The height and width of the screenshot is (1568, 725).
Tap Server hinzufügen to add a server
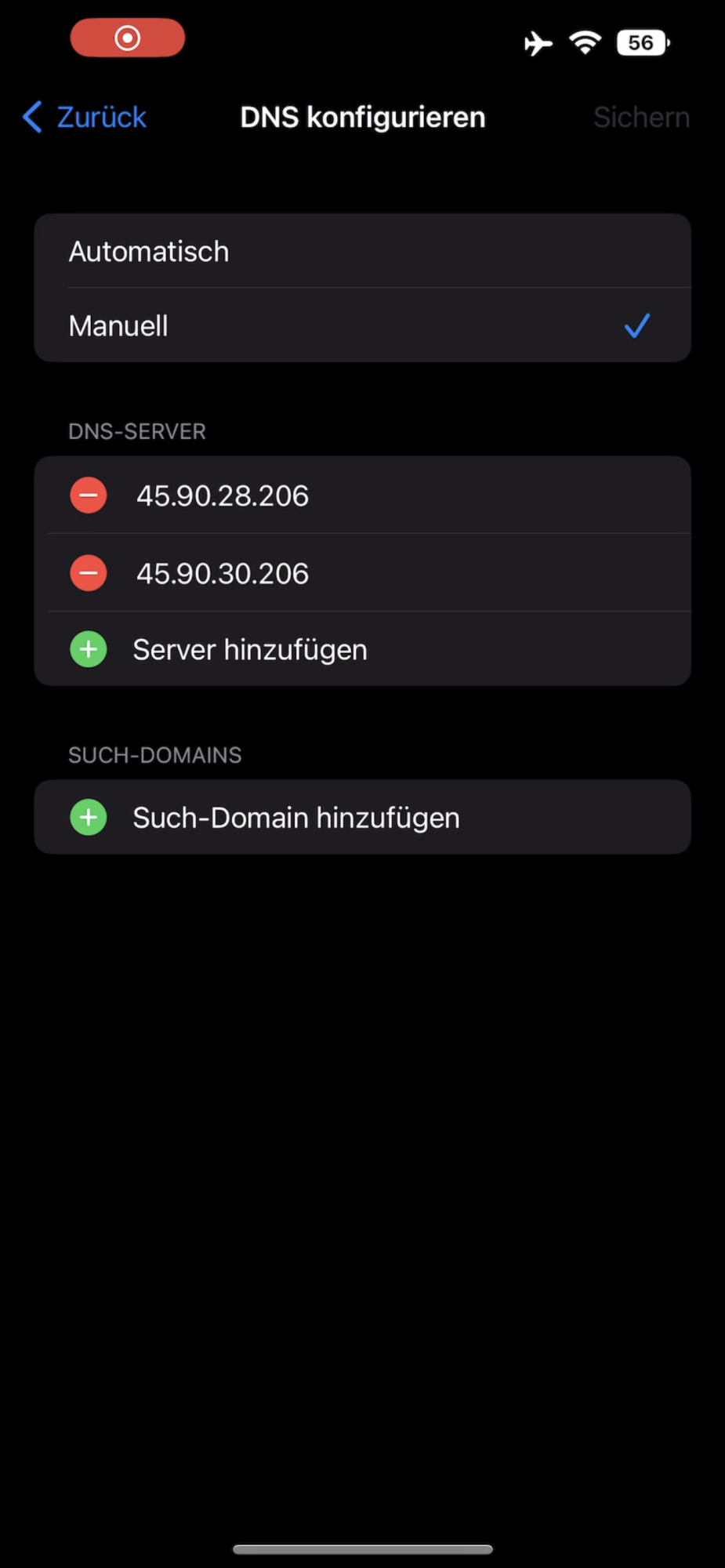[249, 649]
